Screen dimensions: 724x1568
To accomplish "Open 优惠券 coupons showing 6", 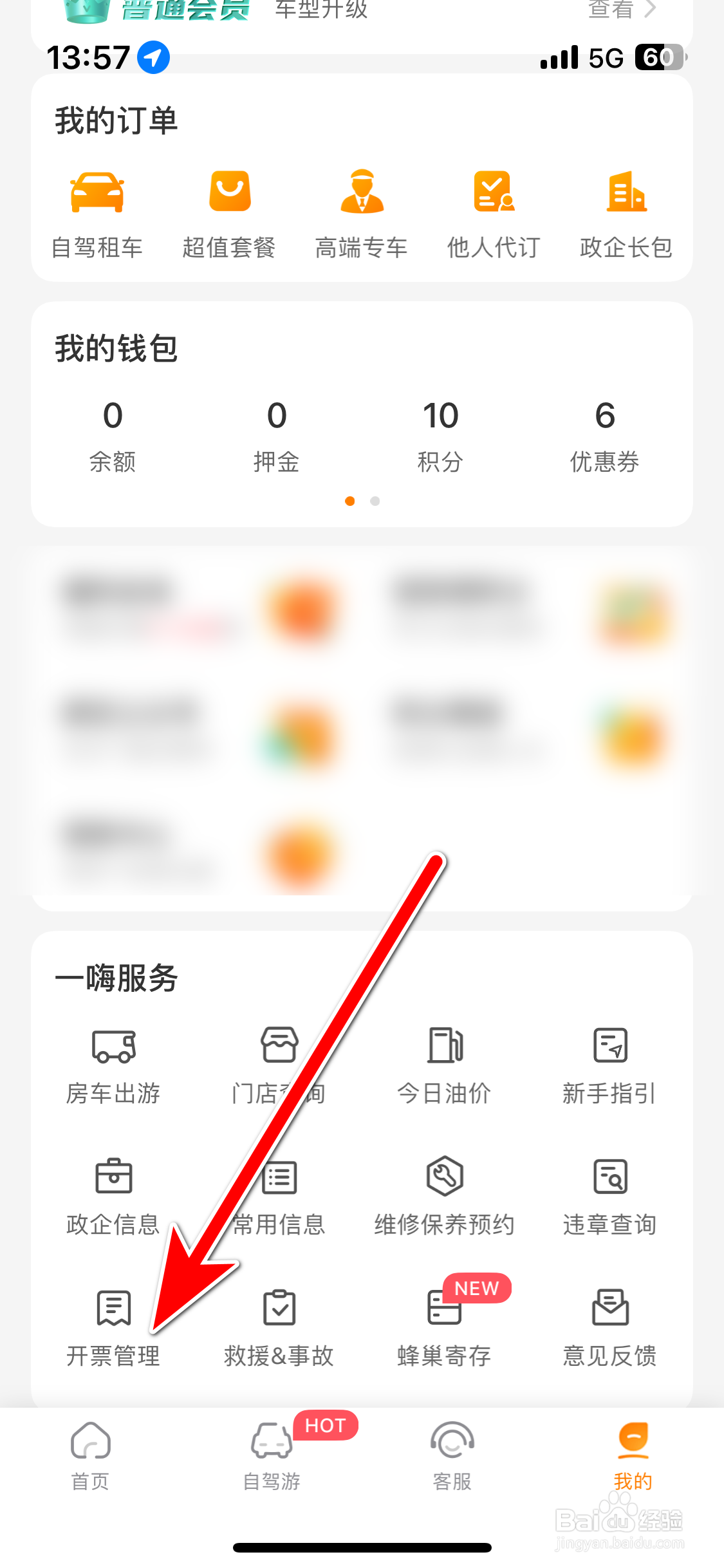I will pyautogui.click(x=604, y=434).
